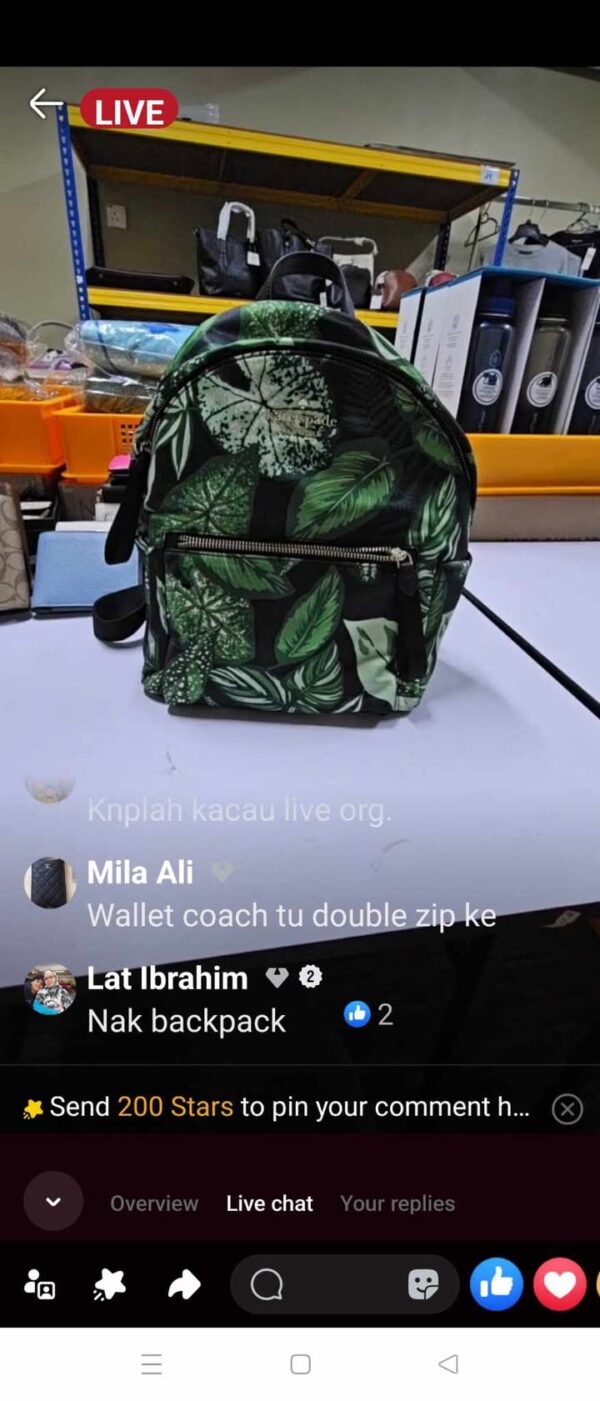Switch to the Live chat tab
Viewport: 600px width, 1401px height.
269,1203
